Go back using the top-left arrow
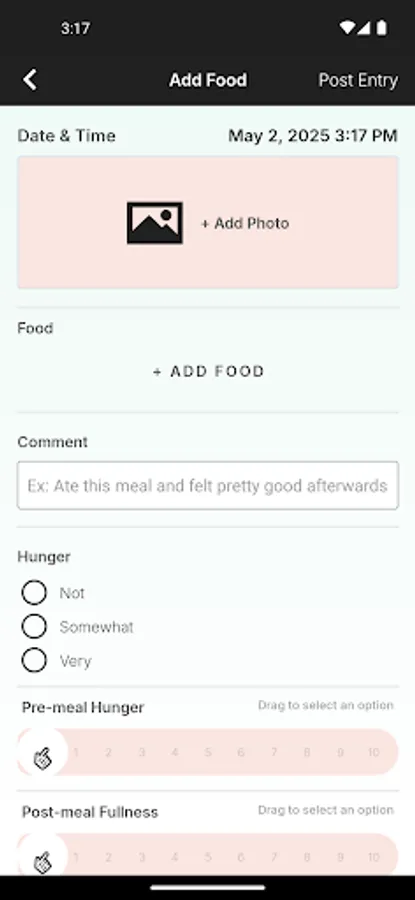The height and width of the screenshot is (900, 415). [30, 80]
